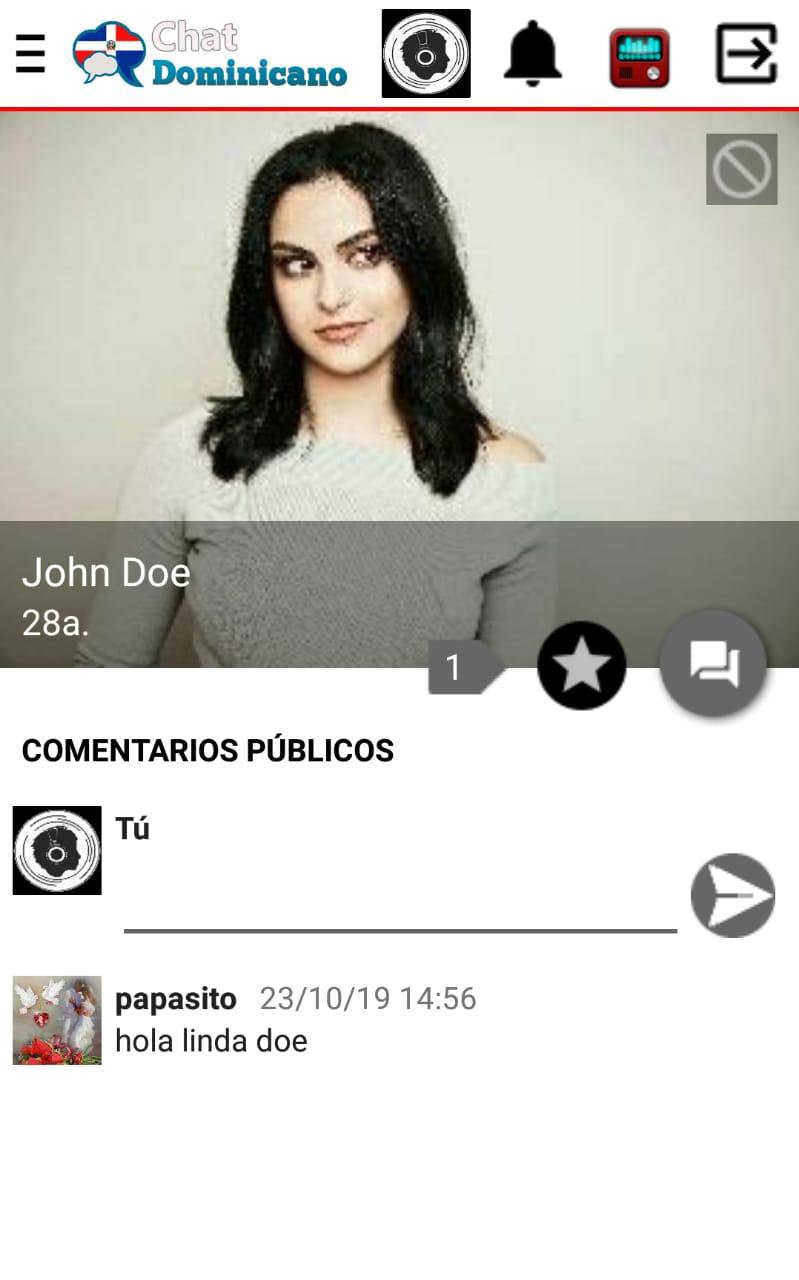Screen dimensions: 799x1280
Task: Click the COMENTARIOS PÚBLICOS section header
Action: 207,750
